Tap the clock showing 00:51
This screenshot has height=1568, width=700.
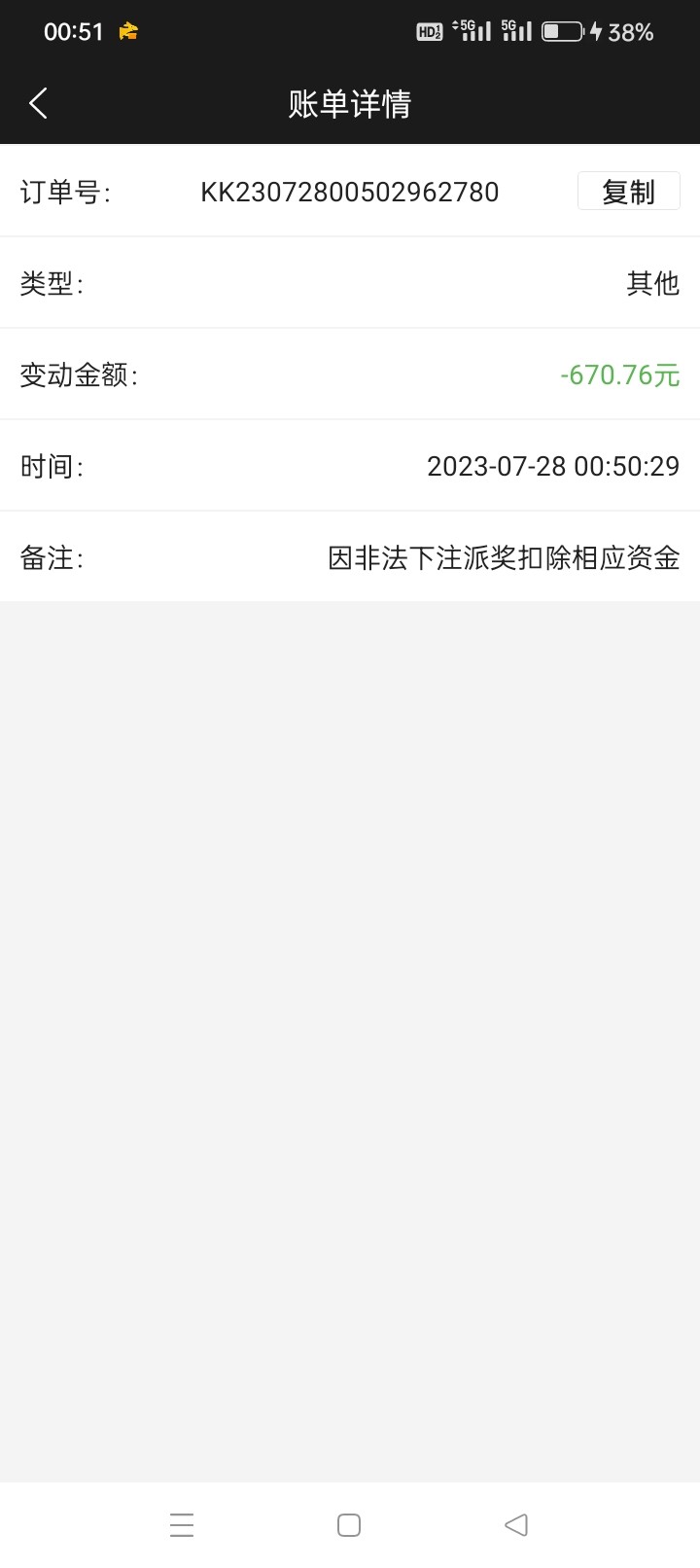point(75,31)
